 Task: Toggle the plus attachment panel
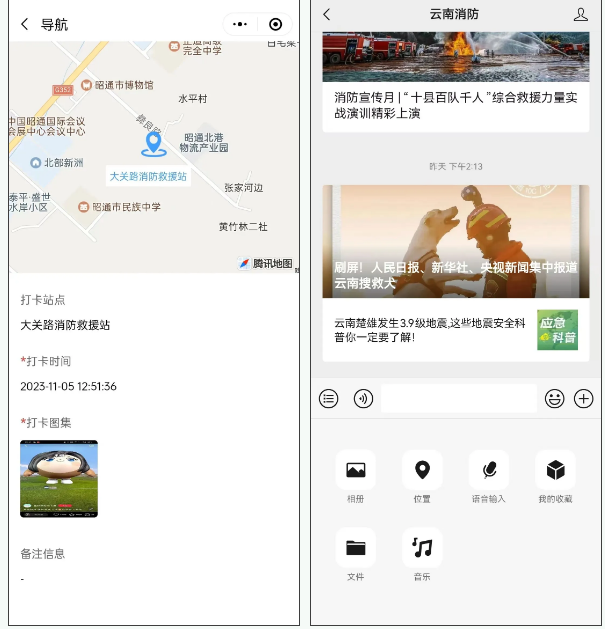pos(584,398)
